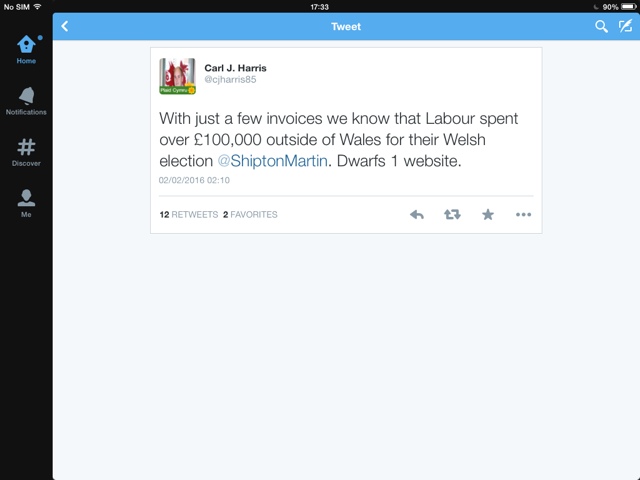Open the Notifications tab
Image resolution: width=640 pixels, height=480 pixels.
tap(26, 101)
